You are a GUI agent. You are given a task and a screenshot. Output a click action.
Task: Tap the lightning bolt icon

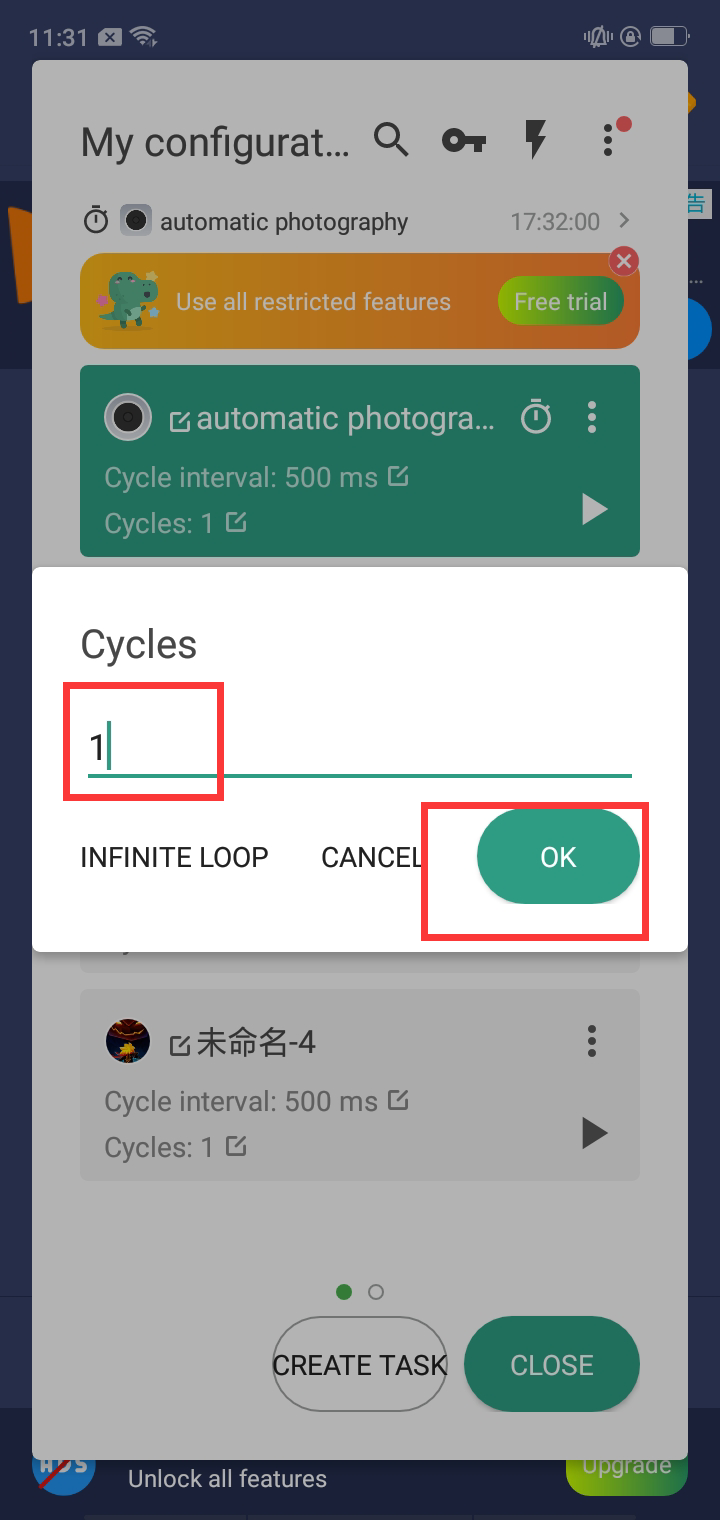pyautogui.click(x=536, y=140)
